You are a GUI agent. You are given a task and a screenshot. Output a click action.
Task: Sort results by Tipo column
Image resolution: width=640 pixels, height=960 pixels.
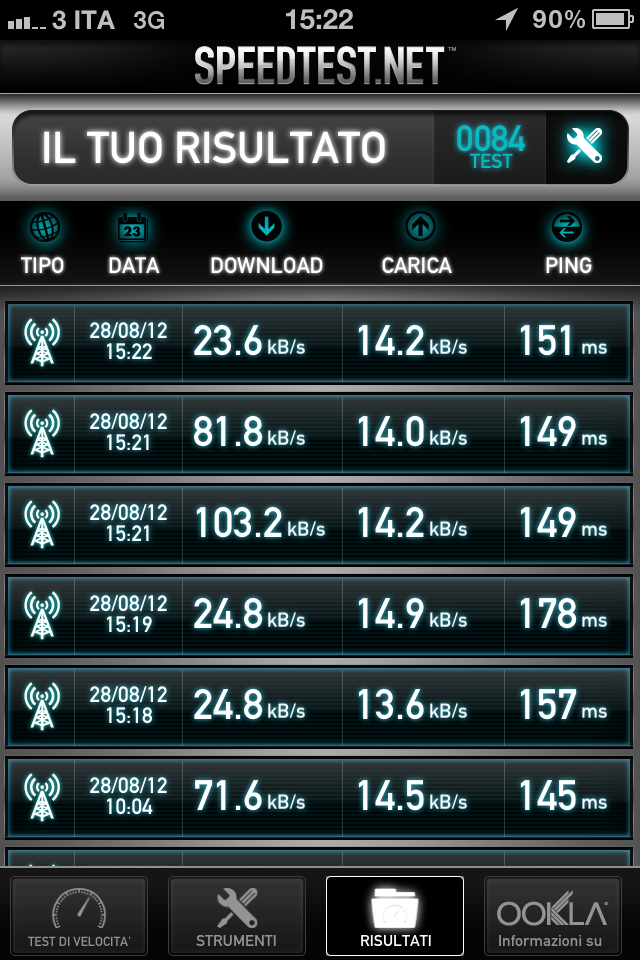(43, 245)
